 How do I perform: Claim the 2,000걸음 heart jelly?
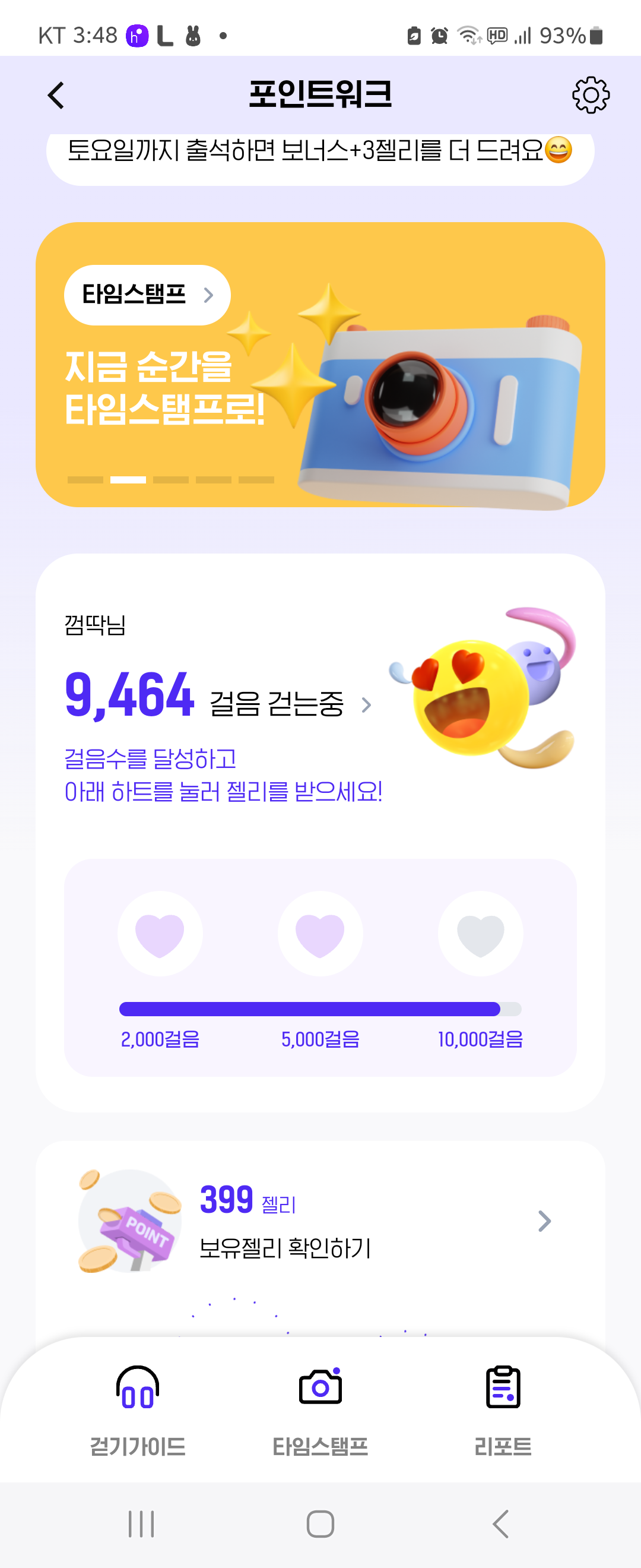point(160,934)
